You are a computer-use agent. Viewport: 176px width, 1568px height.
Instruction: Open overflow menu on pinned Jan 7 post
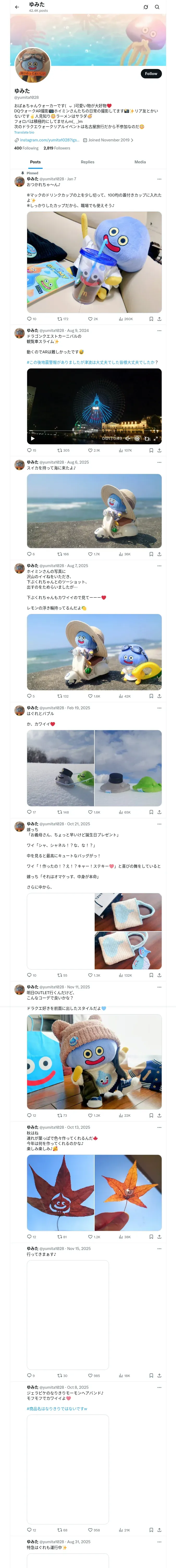tap(159, 179)
